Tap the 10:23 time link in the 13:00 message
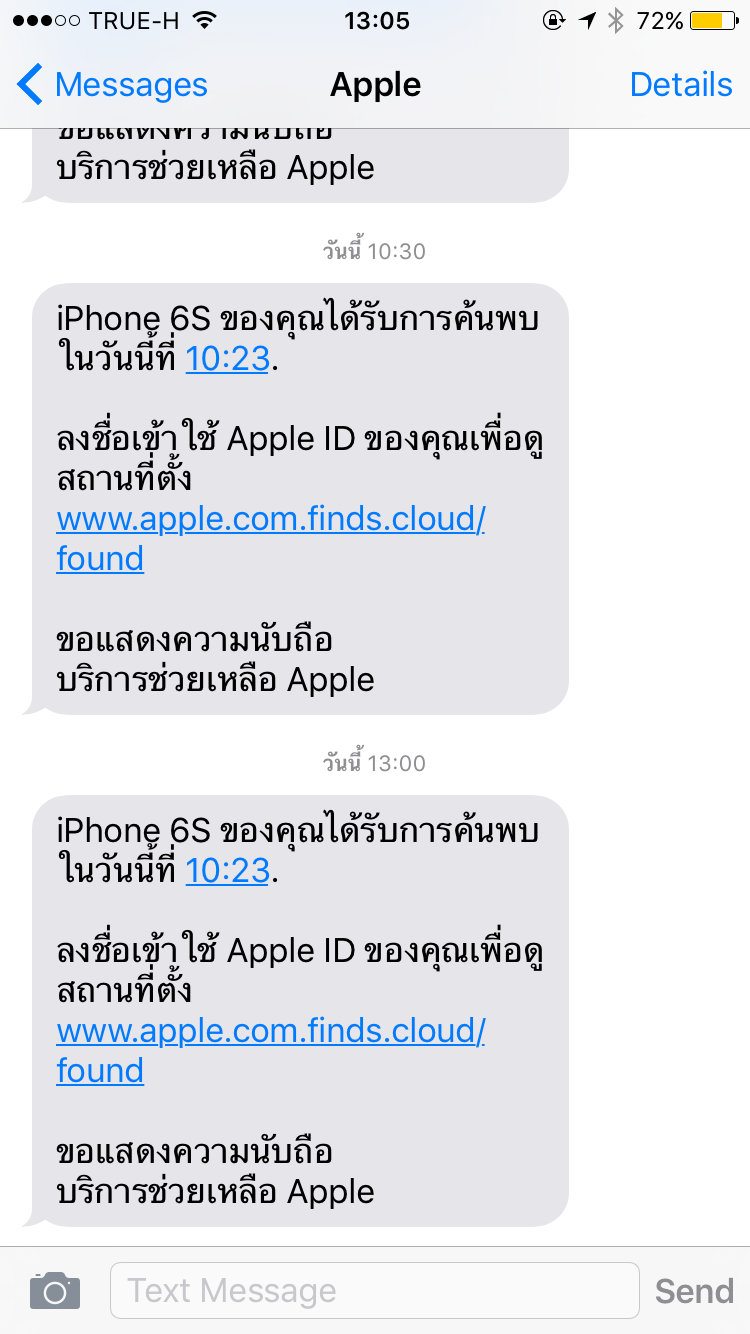The height and width of the screenshot is (1334, 750). pos(228,871)
